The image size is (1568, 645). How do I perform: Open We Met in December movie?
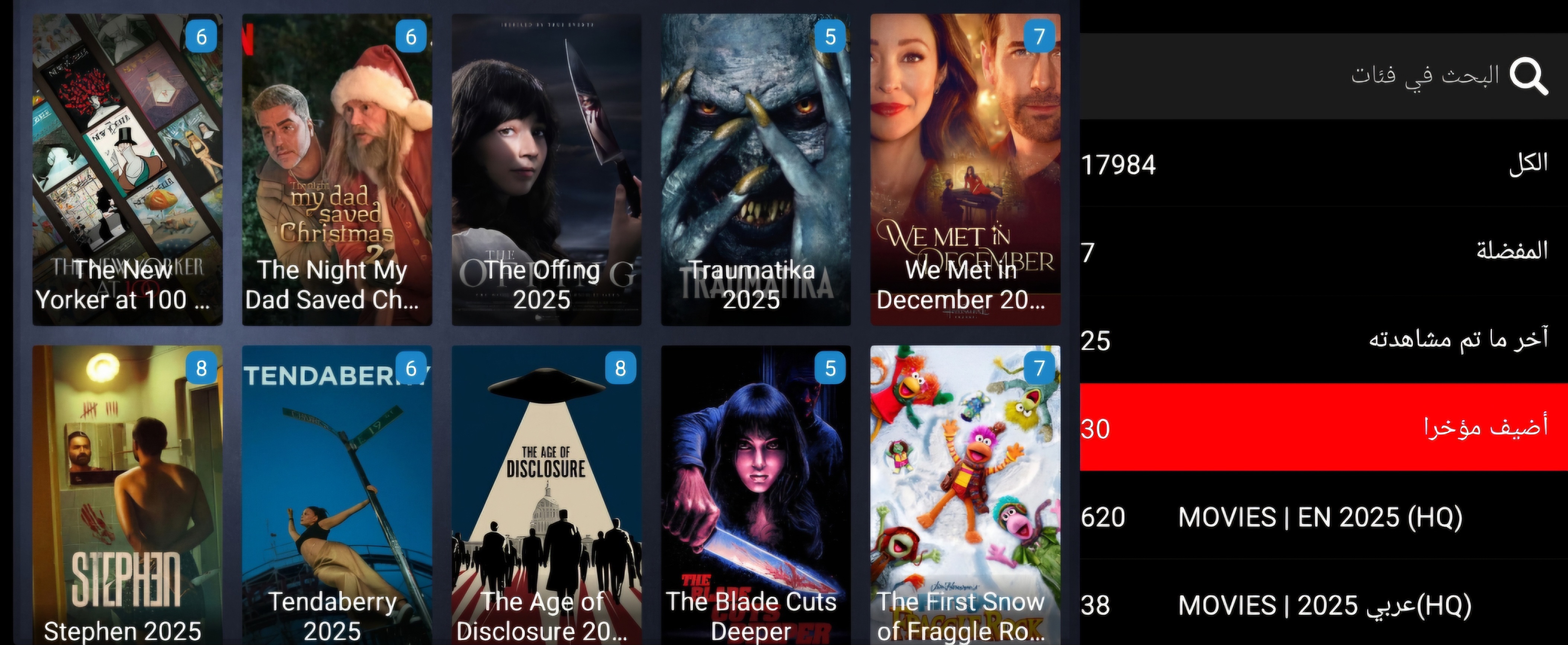[965, 170]
